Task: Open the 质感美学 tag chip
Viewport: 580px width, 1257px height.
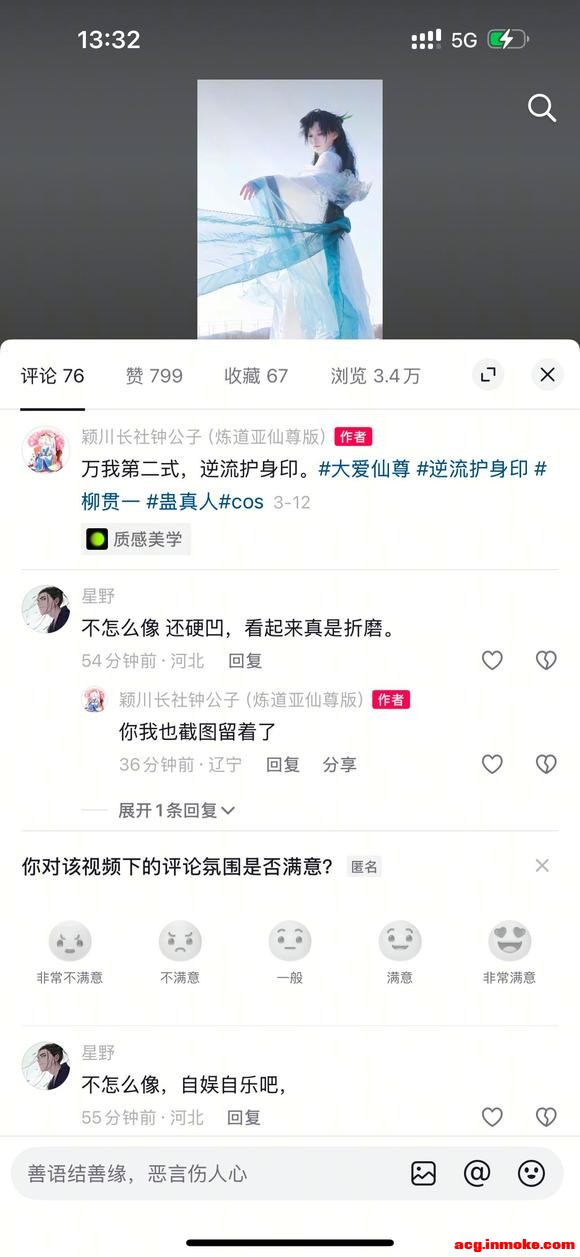Action: point(136,539)
